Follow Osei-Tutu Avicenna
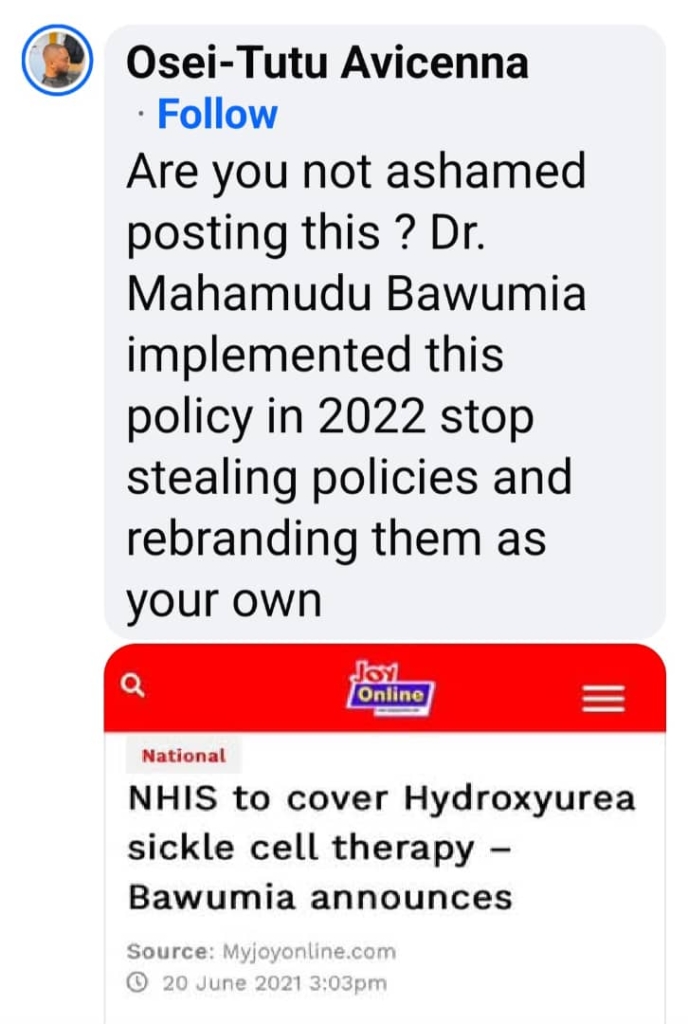The width and height of the screenshot is (688, 1024). pyautogui.click(x=216, y=115)
